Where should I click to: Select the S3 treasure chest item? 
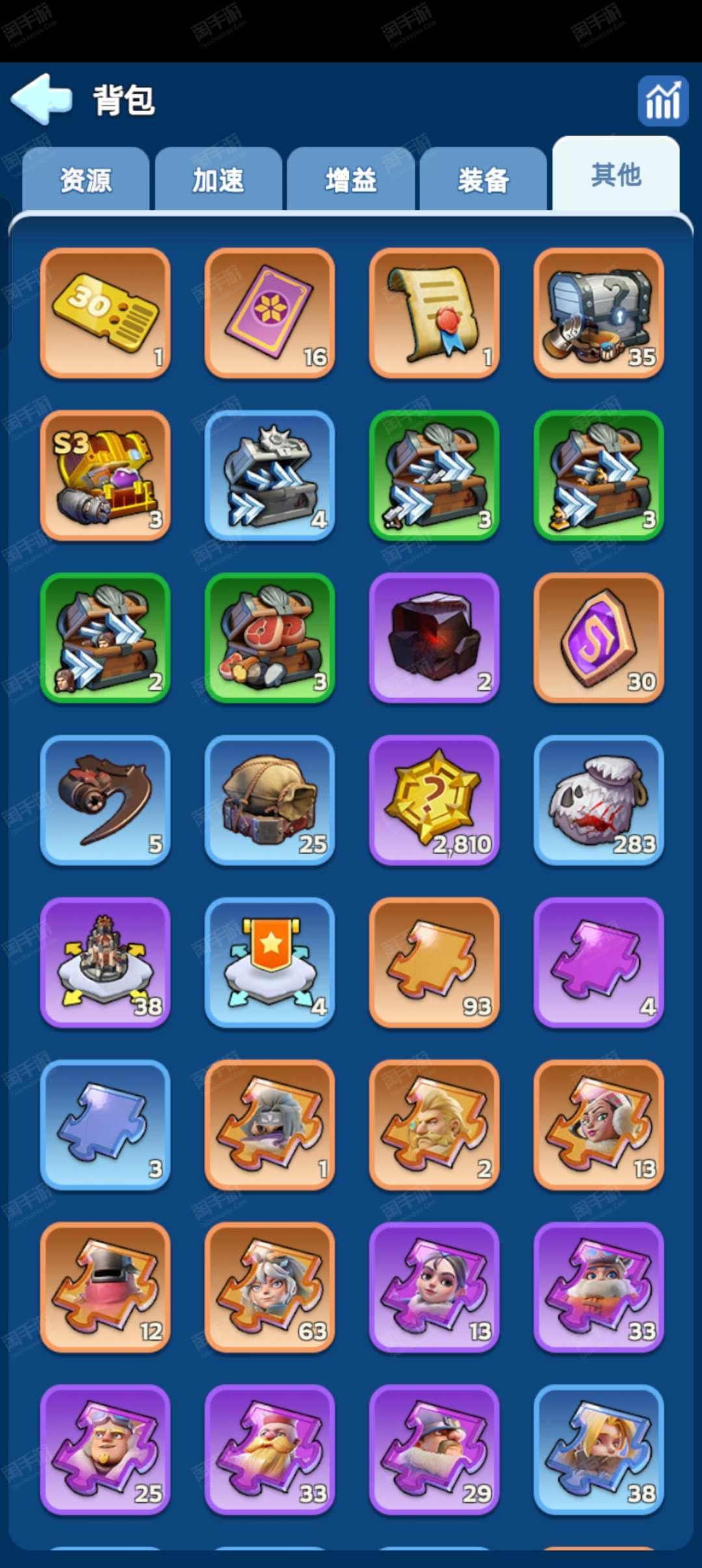coord(105,475)
